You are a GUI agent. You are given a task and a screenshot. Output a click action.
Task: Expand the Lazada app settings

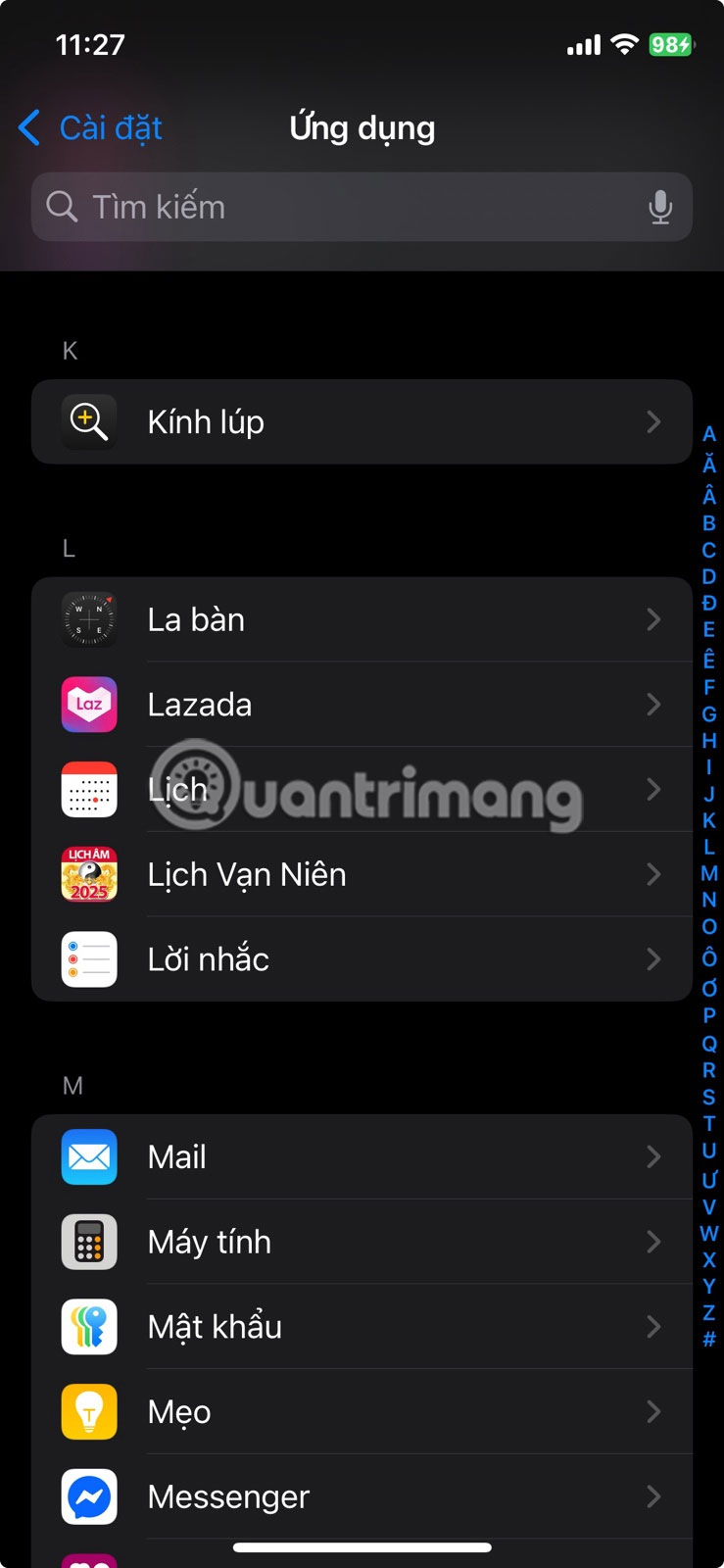click(654, 705)
